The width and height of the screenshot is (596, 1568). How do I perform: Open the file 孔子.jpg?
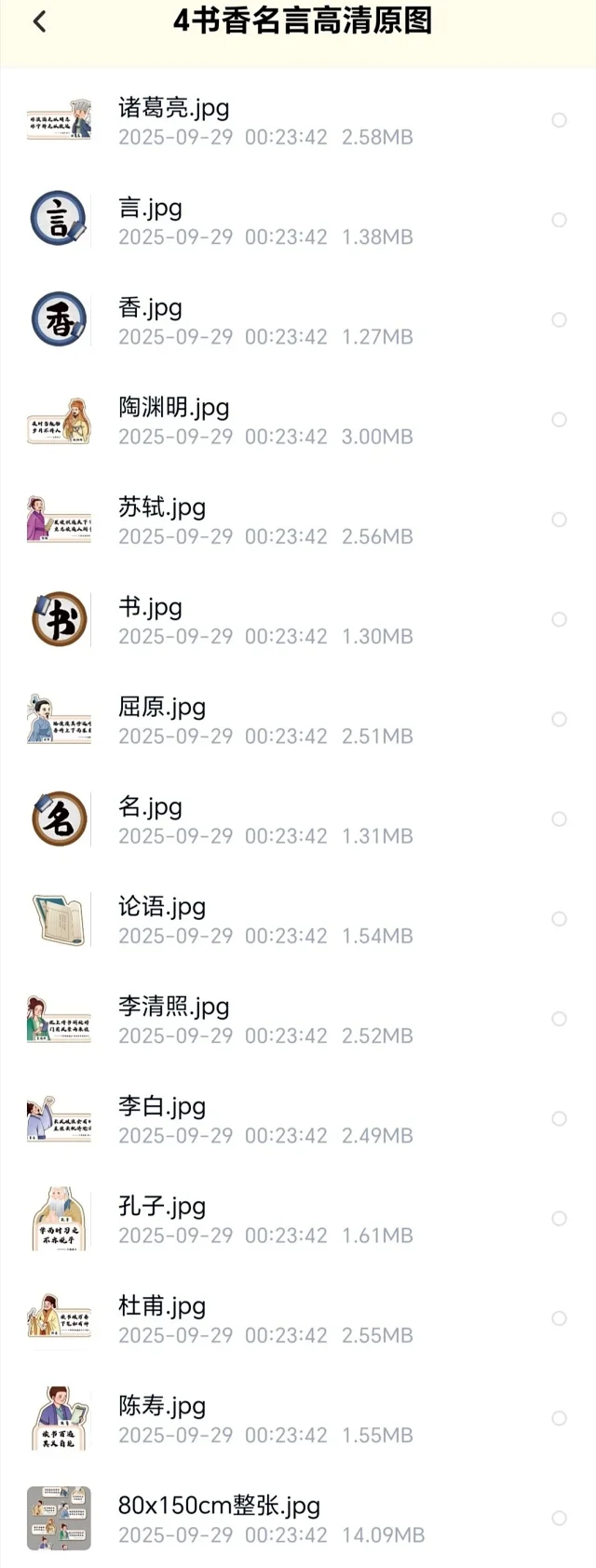click(162, 1207)
